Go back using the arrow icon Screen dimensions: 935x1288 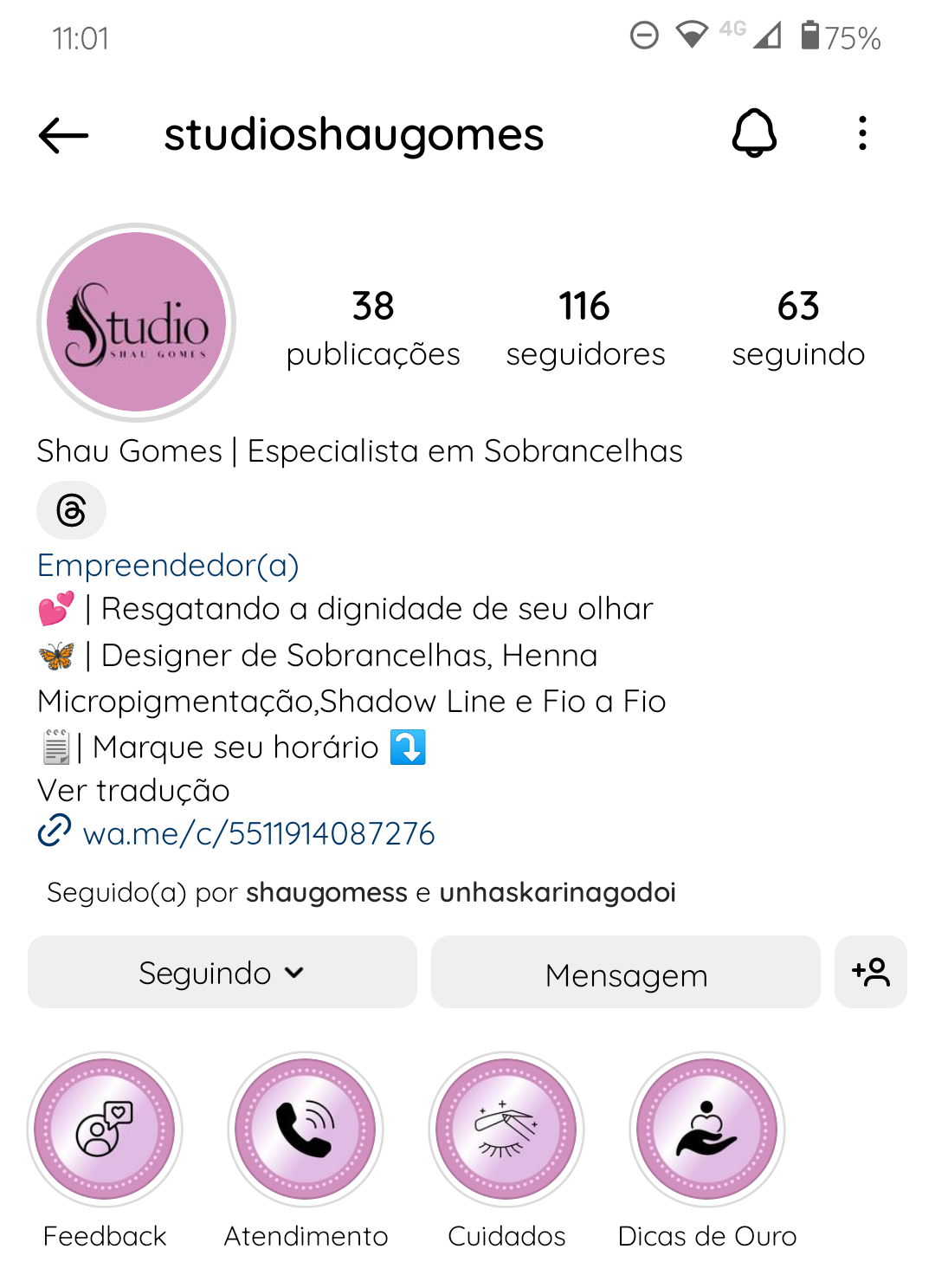coord(64,135)
